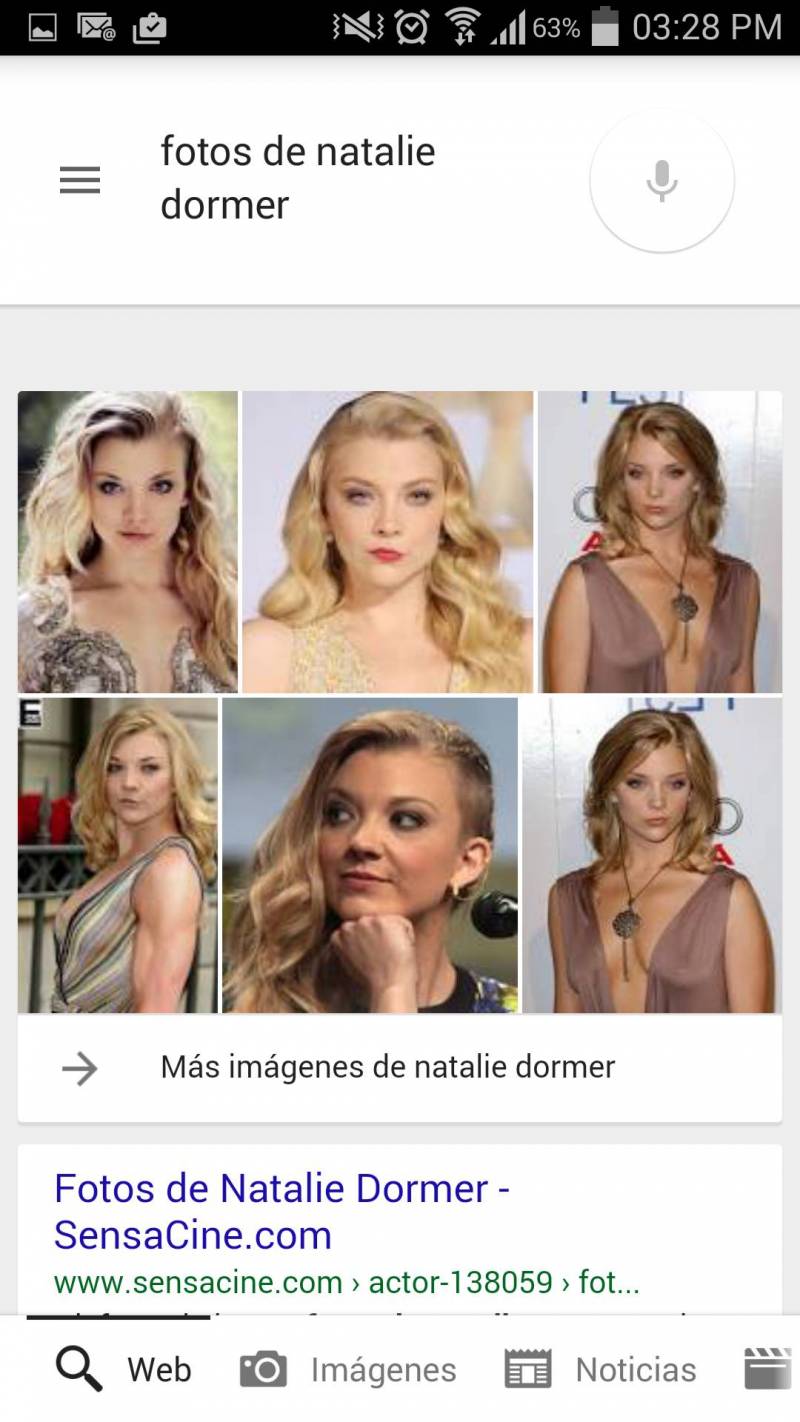Open the SensaCine.com search result

pyautogui.click(x=282, y=1211)
